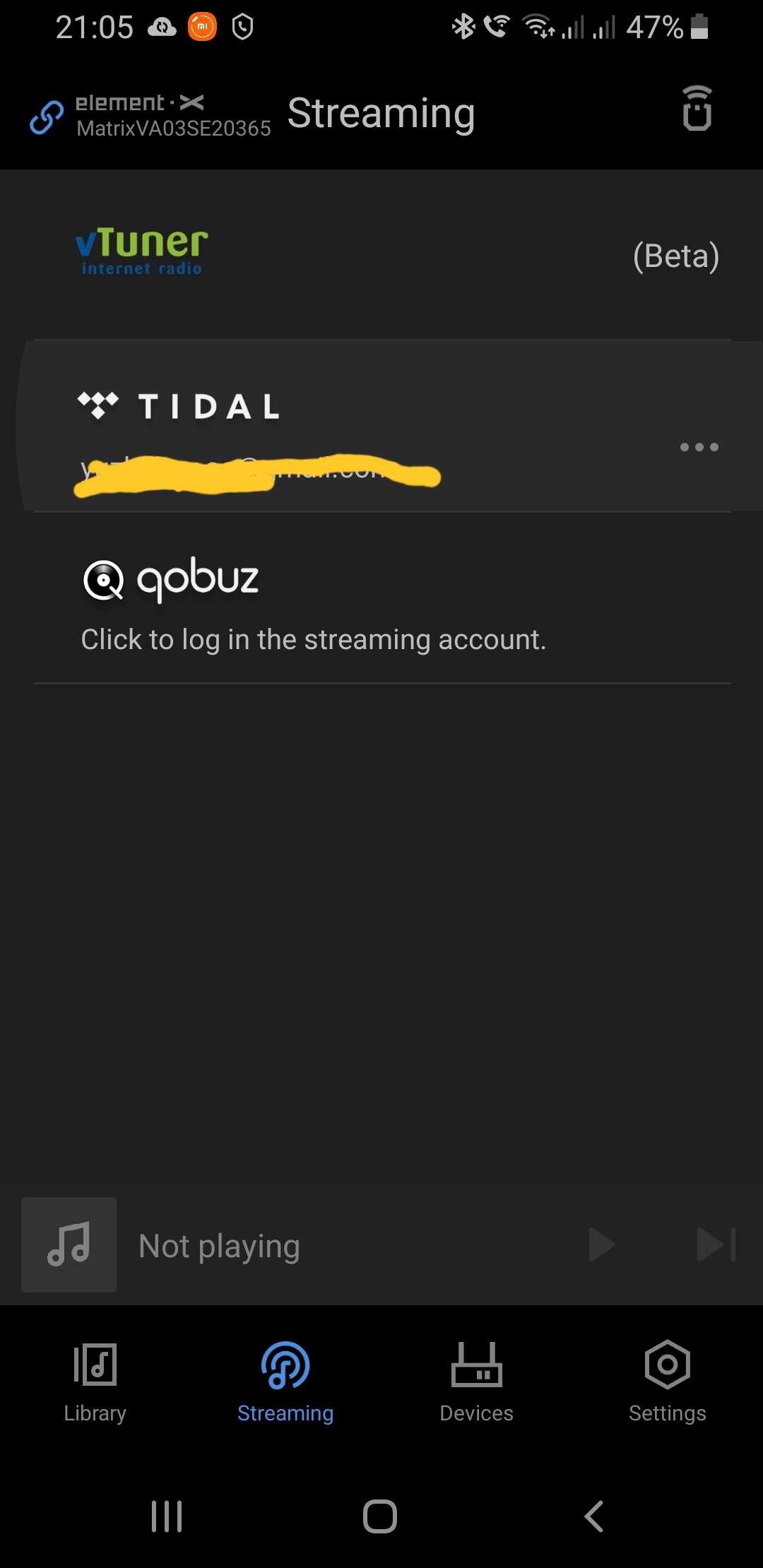Go to the system home screen

coord(380,1516)
